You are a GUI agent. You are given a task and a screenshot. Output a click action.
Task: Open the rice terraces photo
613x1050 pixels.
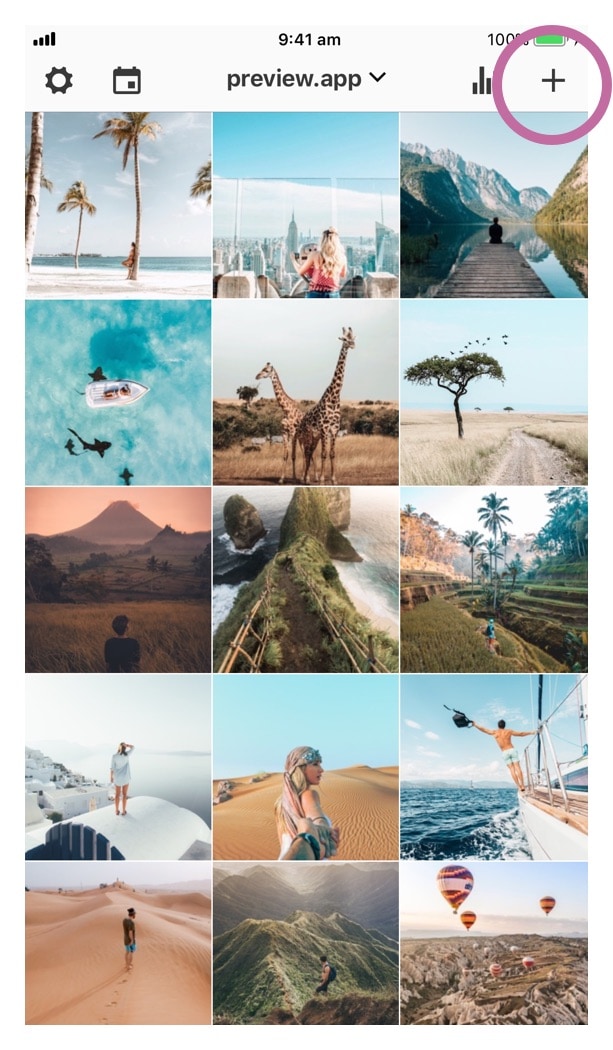tap(494, 580)
